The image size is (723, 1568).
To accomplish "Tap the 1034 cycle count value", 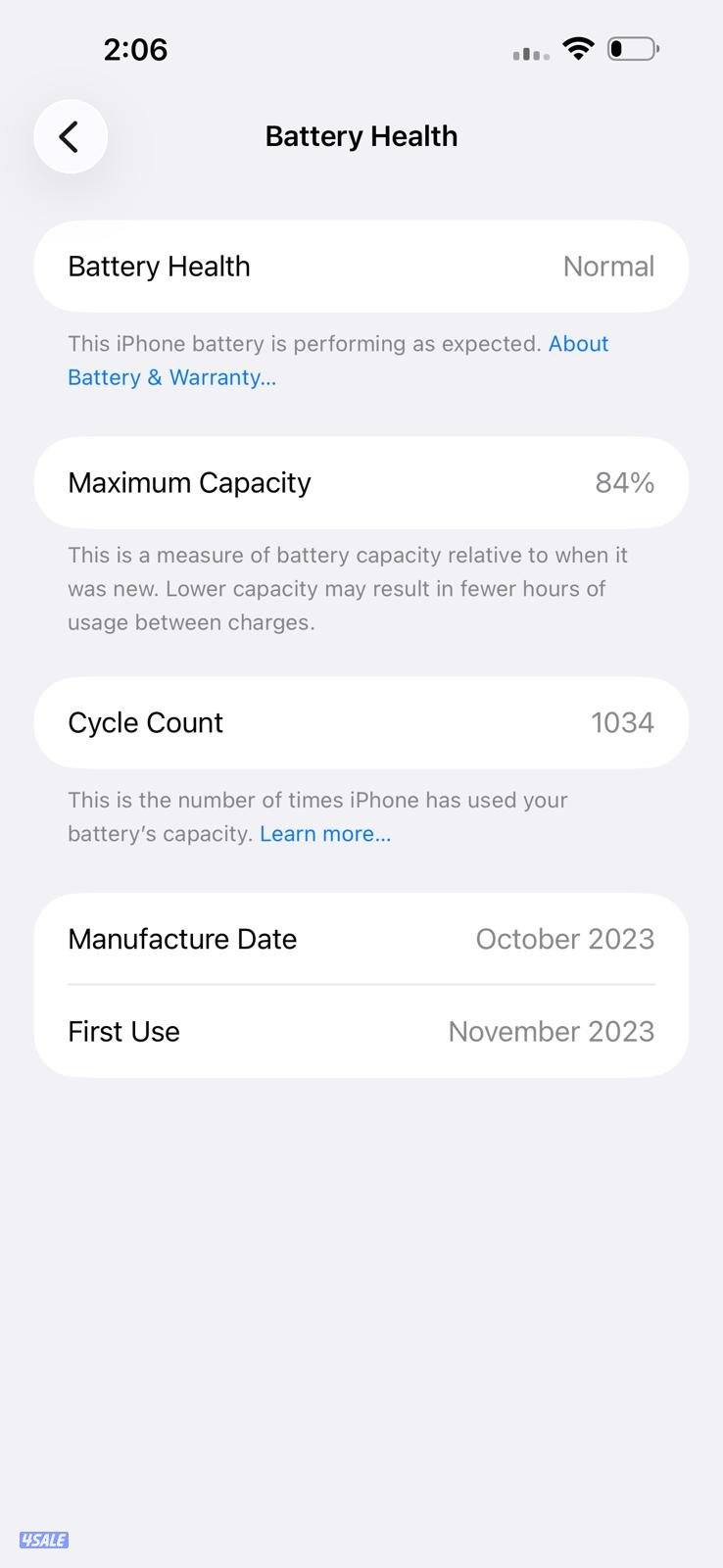I will [x=622, y=722].
